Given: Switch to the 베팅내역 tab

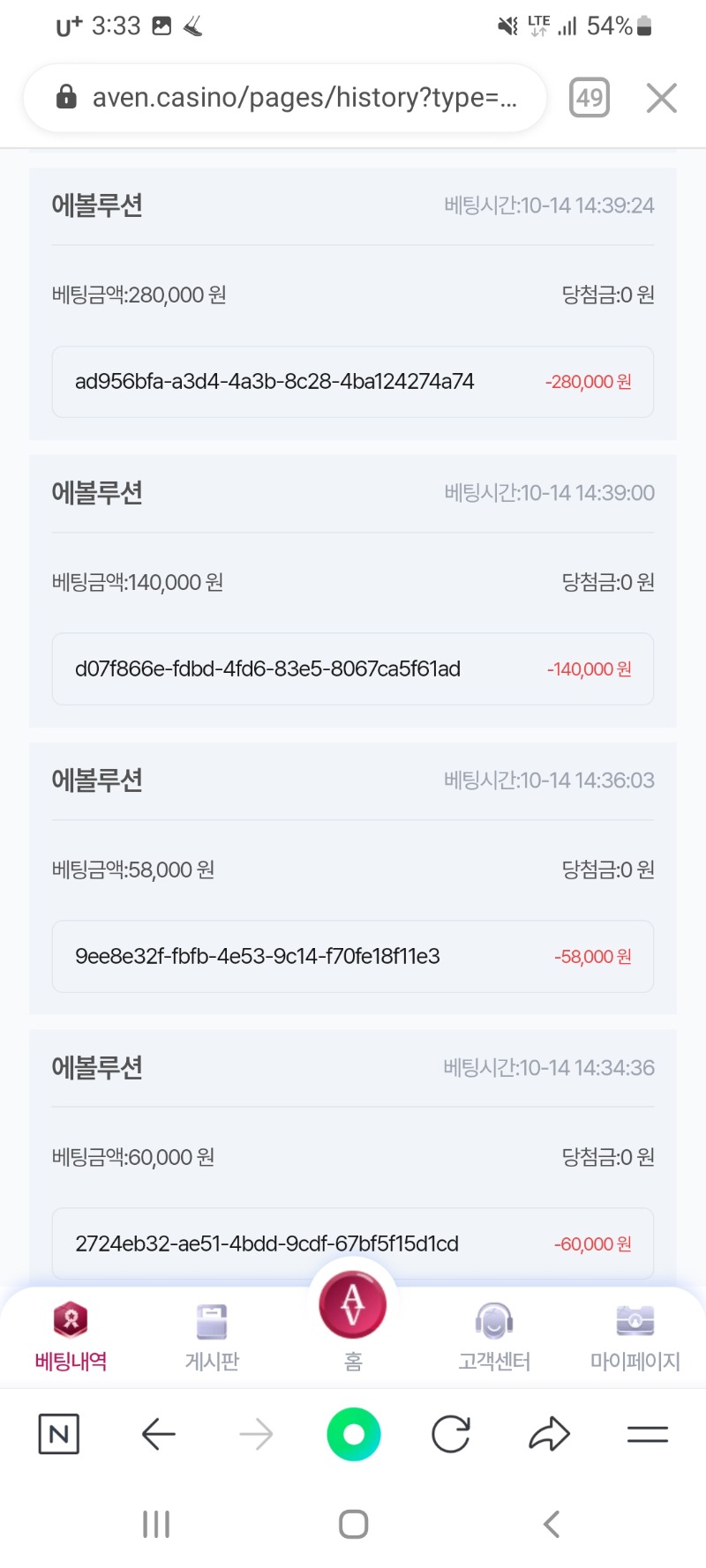Looking at the screenshot, I should coord(71,1337).
